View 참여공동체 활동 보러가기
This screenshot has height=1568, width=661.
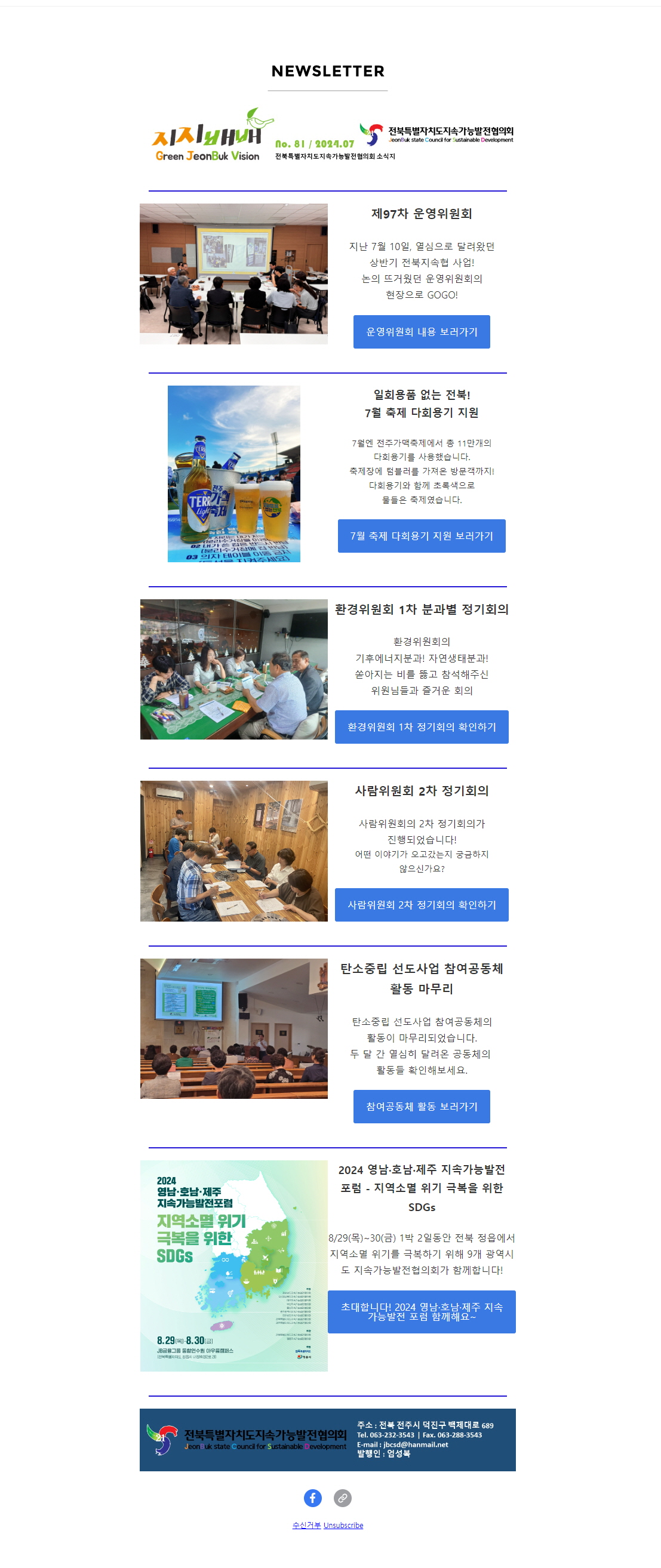[x=421, y=1106]
